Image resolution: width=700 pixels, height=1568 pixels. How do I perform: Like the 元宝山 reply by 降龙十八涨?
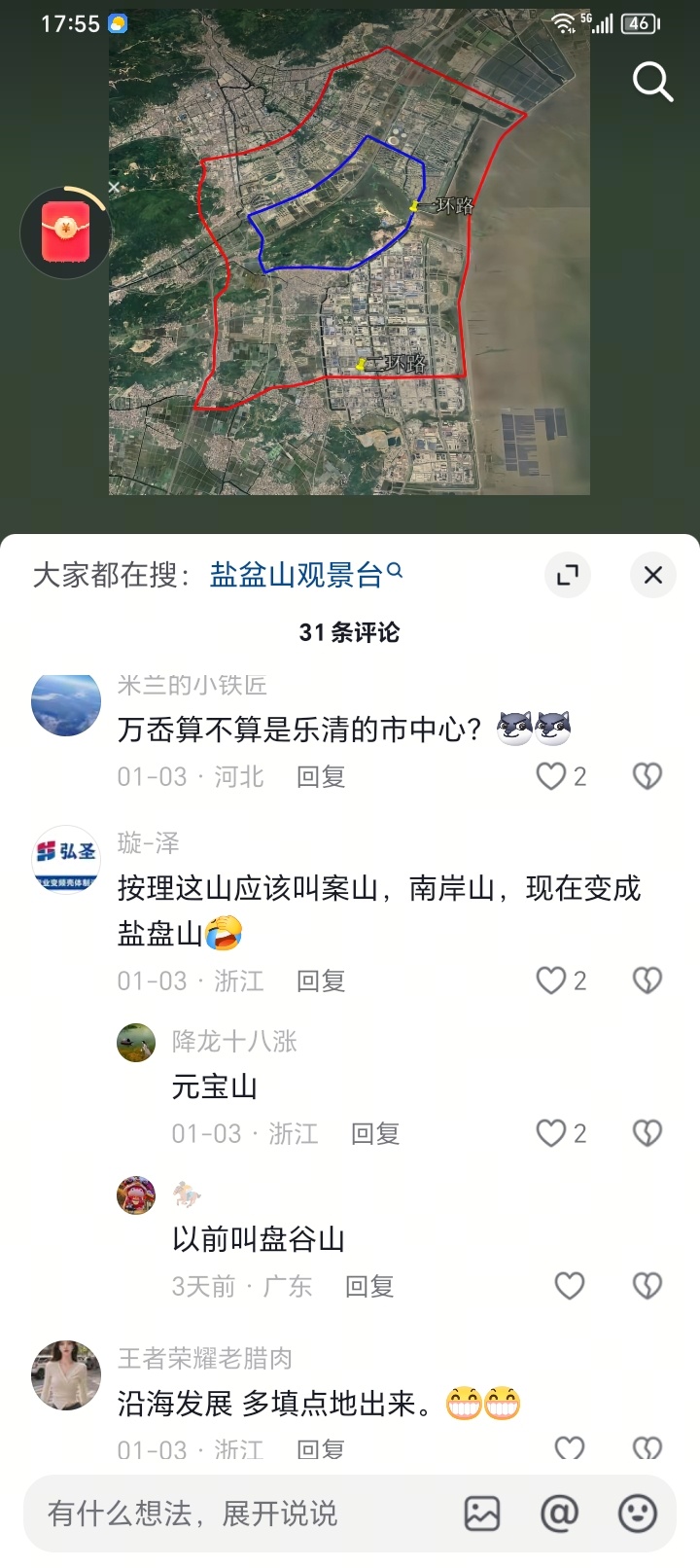pos(551,1133)
